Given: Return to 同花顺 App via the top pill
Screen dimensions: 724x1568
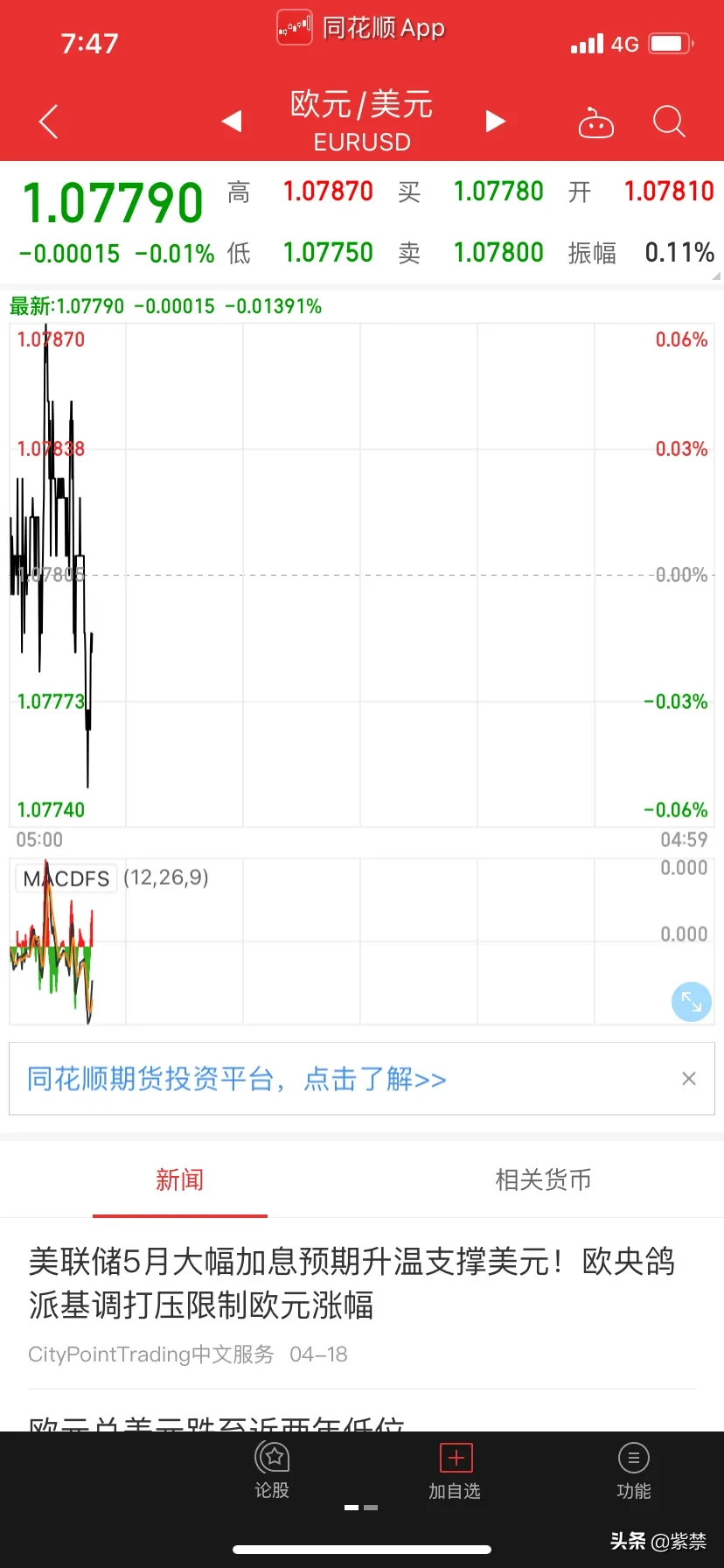Looking at the screenshot, I should 362,28.
